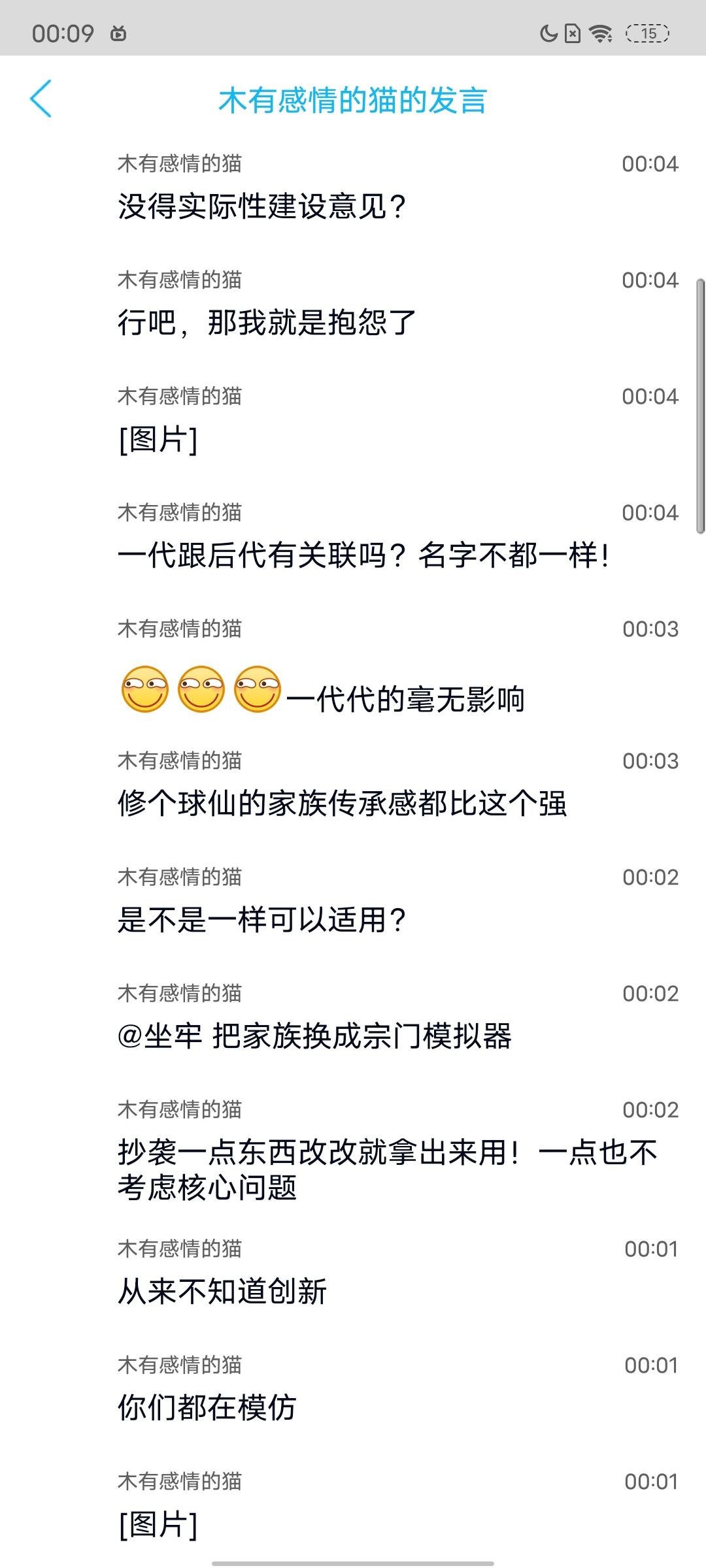The image size is (706, 1568).
Task: Open the message 修个球仙的家族传承感都比这个强
Action: [343, 804]
